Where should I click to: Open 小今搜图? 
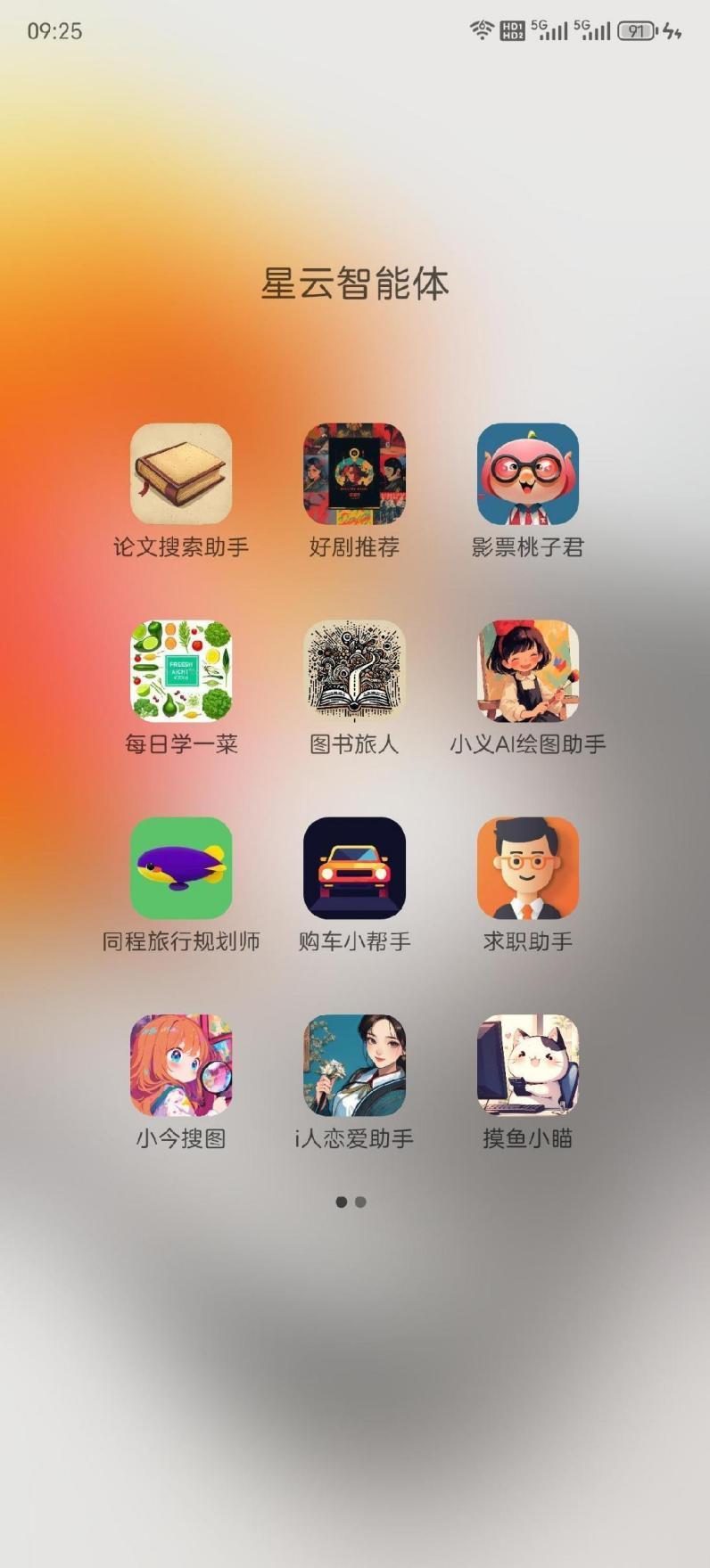tap(181, 1064)
